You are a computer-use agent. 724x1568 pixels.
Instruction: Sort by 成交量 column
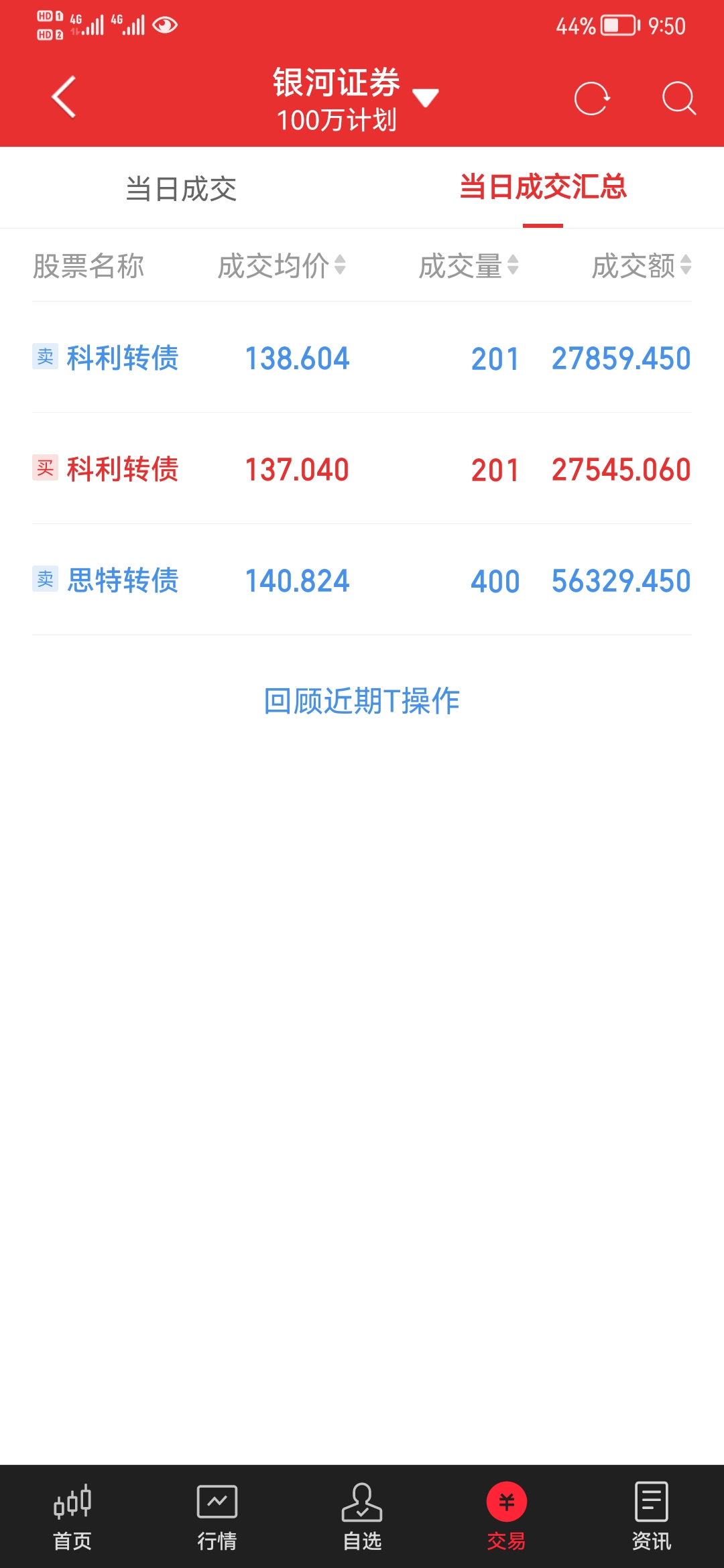pos(469,266)
